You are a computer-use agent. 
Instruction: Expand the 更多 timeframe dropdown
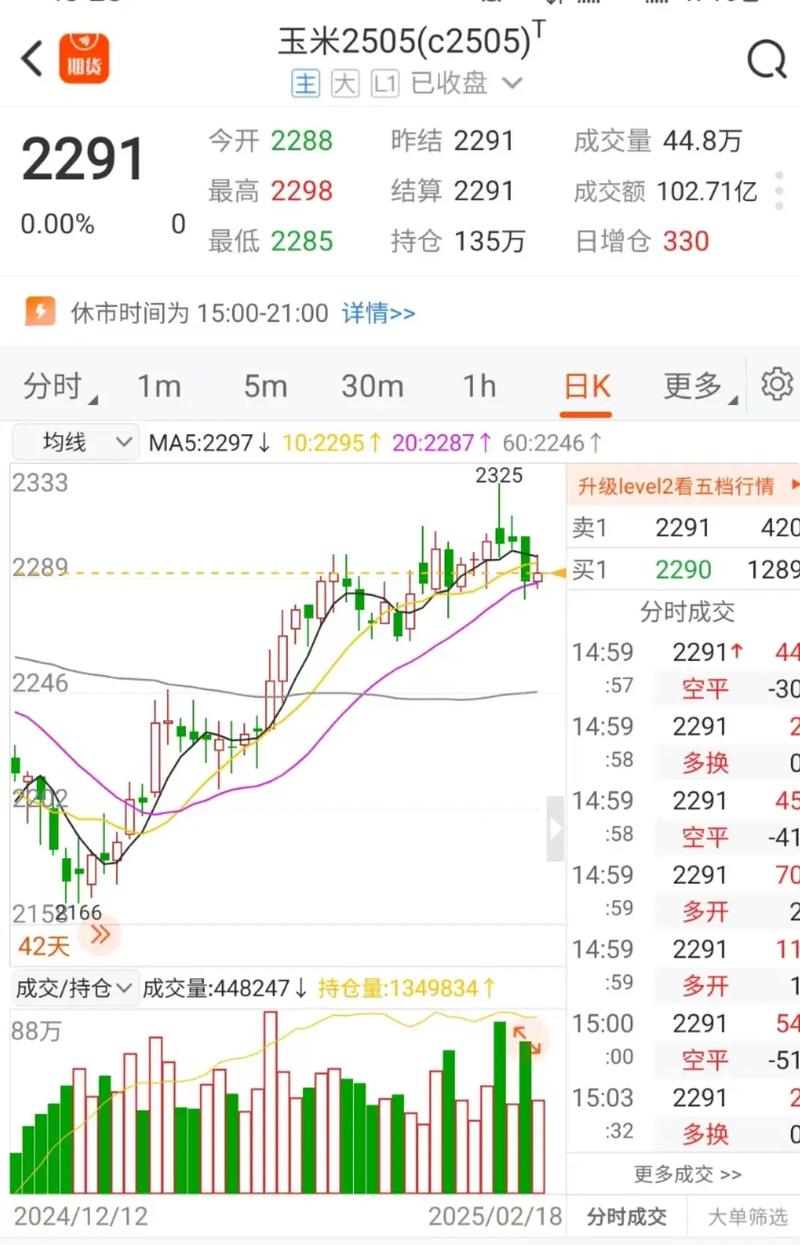coord(693,385)
